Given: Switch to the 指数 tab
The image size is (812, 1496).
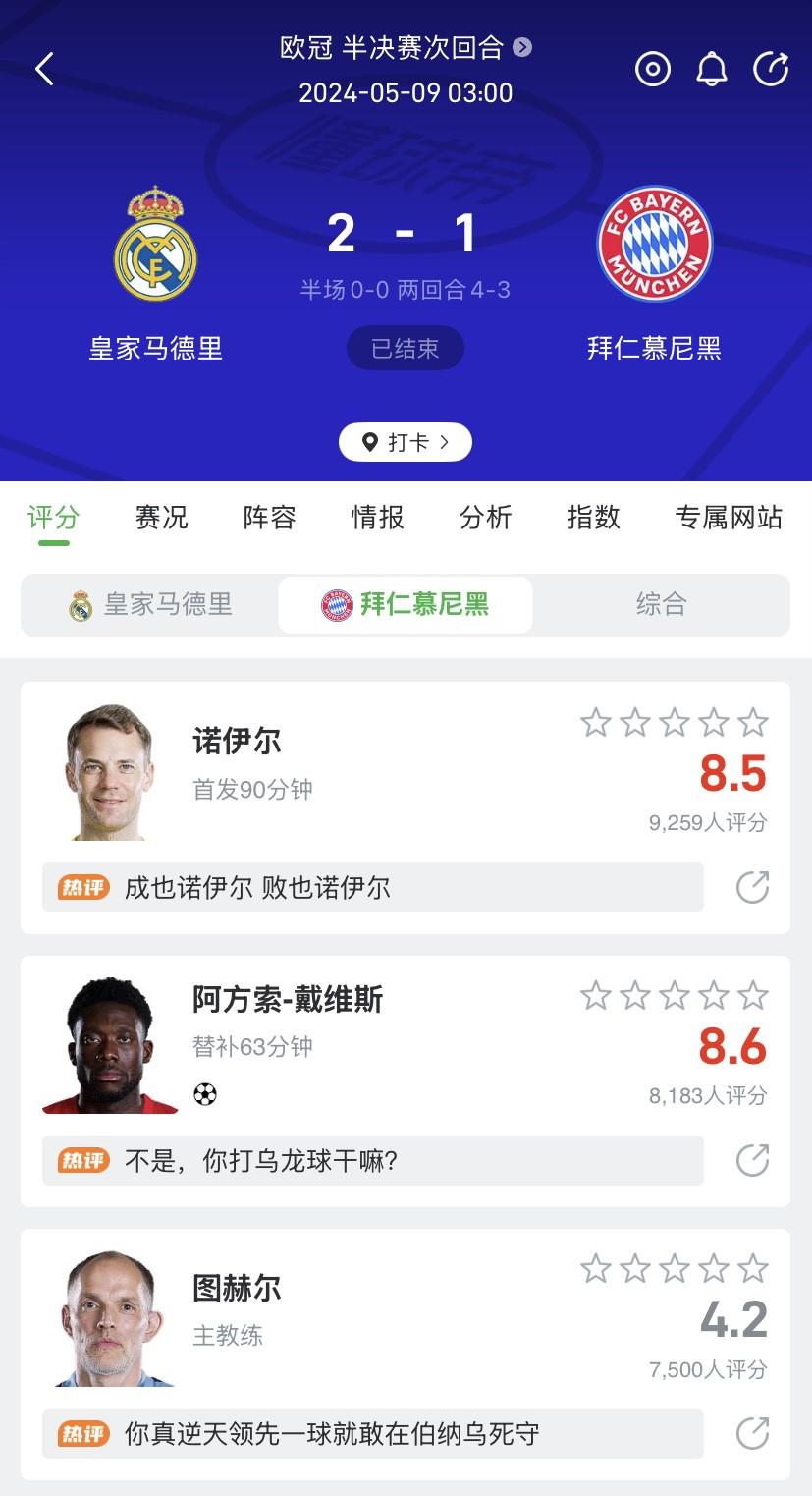Looking at the screenshot, I should (594, 517).
